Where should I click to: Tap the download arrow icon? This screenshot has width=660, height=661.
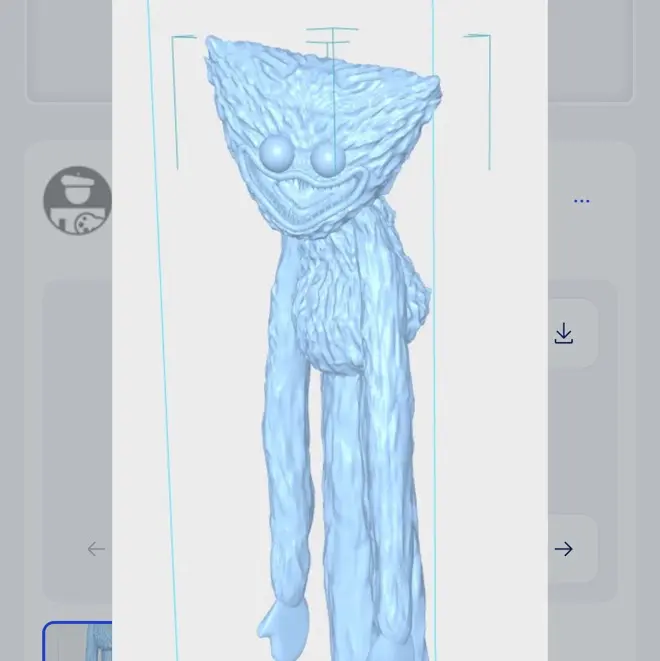(x=563, y=333)
